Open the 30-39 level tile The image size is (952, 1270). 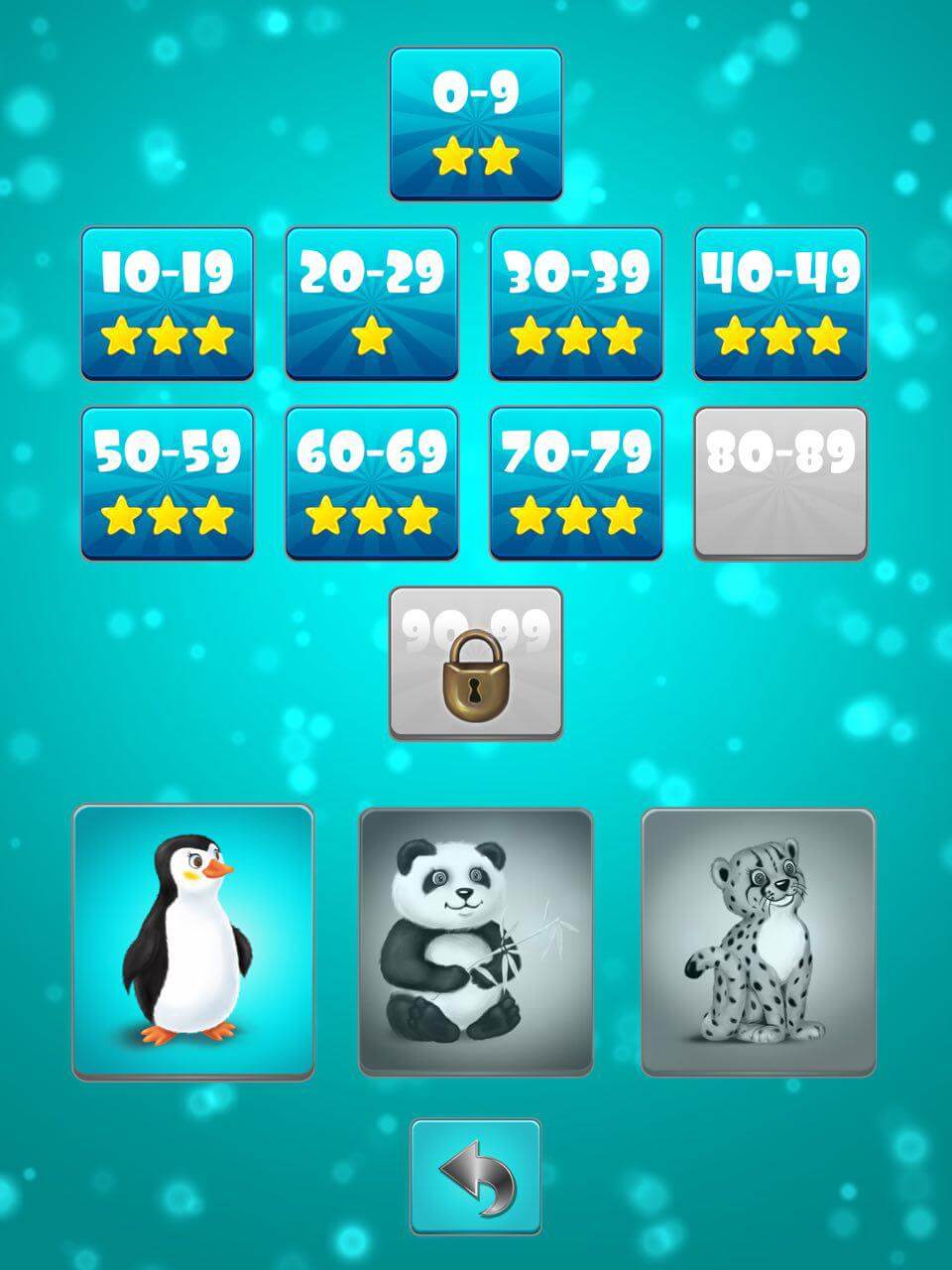576,304
